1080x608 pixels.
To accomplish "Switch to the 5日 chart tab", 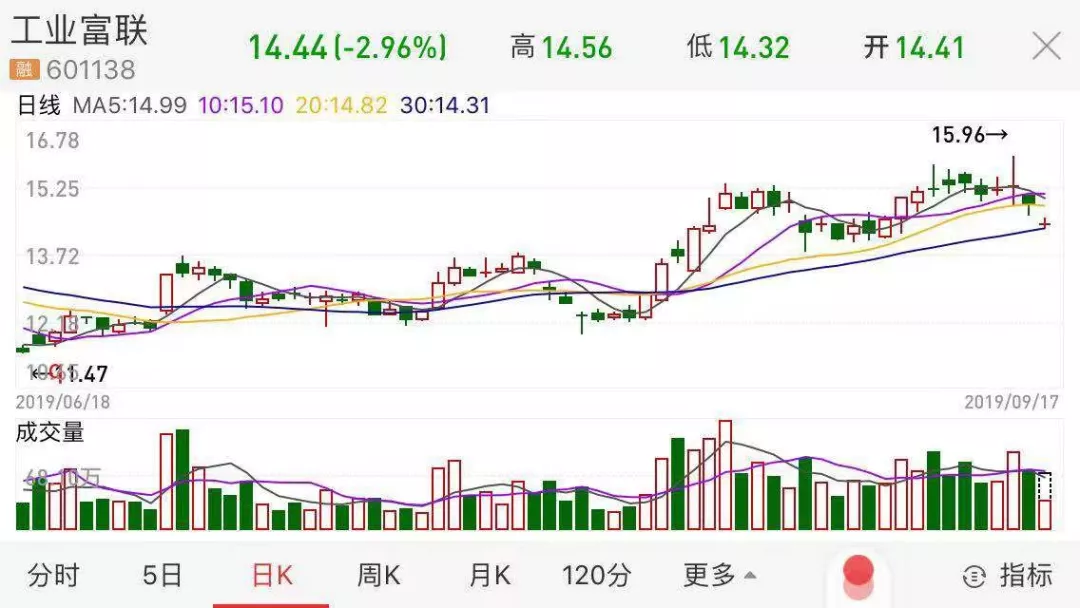I will pyautogui.click(x=162, y=576).
